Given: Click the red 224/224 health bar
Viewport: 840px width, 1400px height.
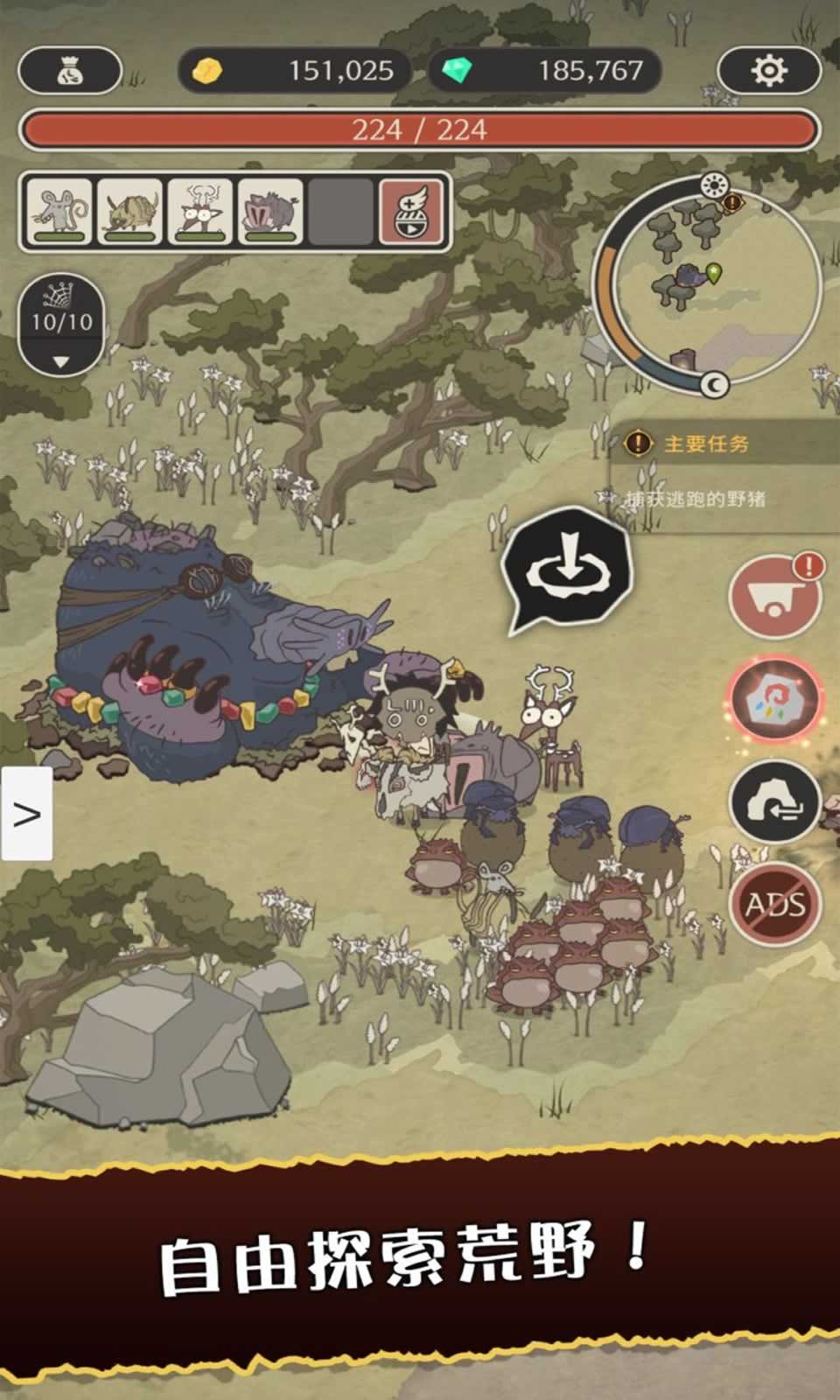Looking at the screenshot, I should click(x=420, y=129).
